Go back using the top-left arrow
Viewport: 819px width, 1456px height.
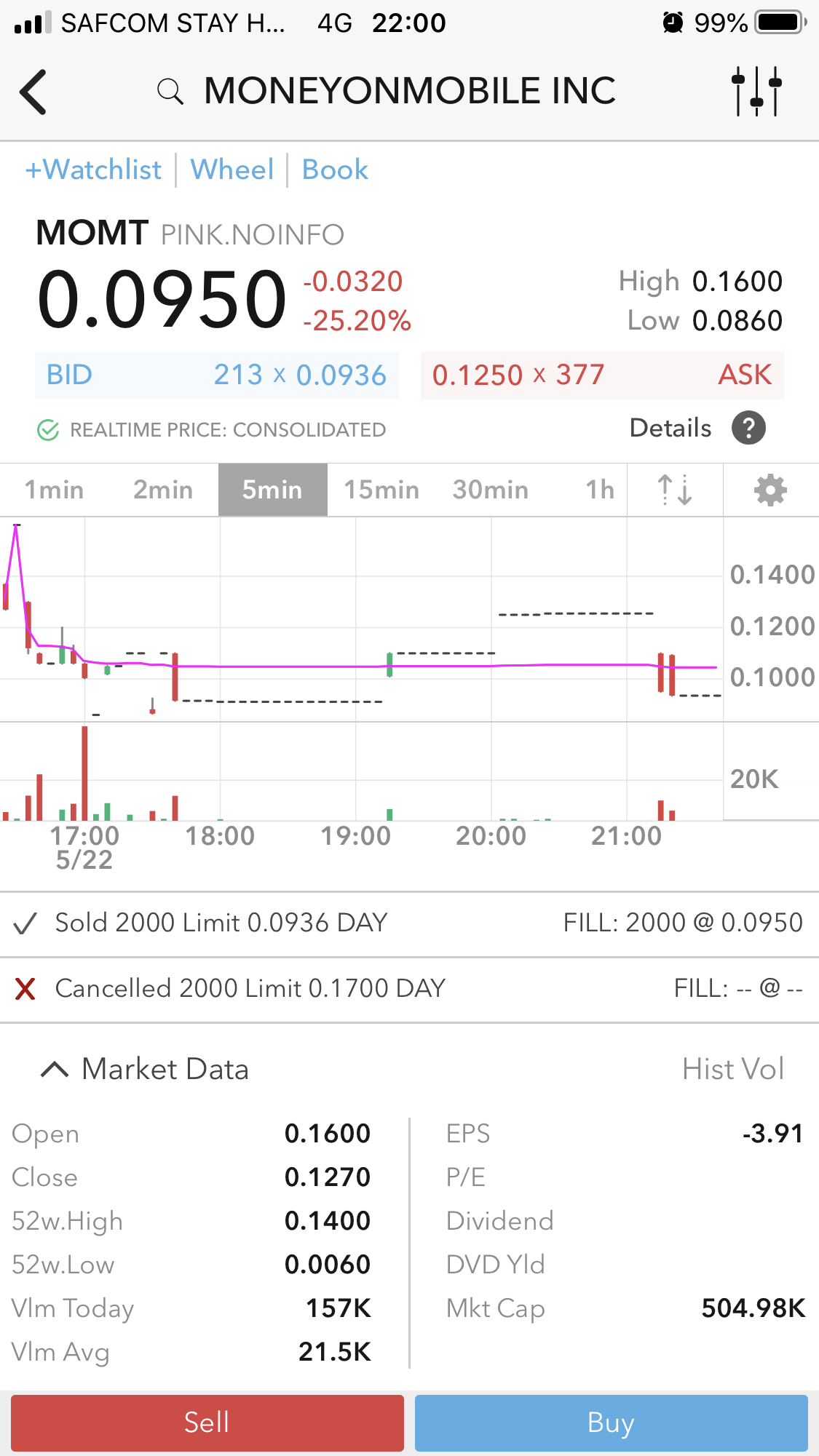coord(33,92)
